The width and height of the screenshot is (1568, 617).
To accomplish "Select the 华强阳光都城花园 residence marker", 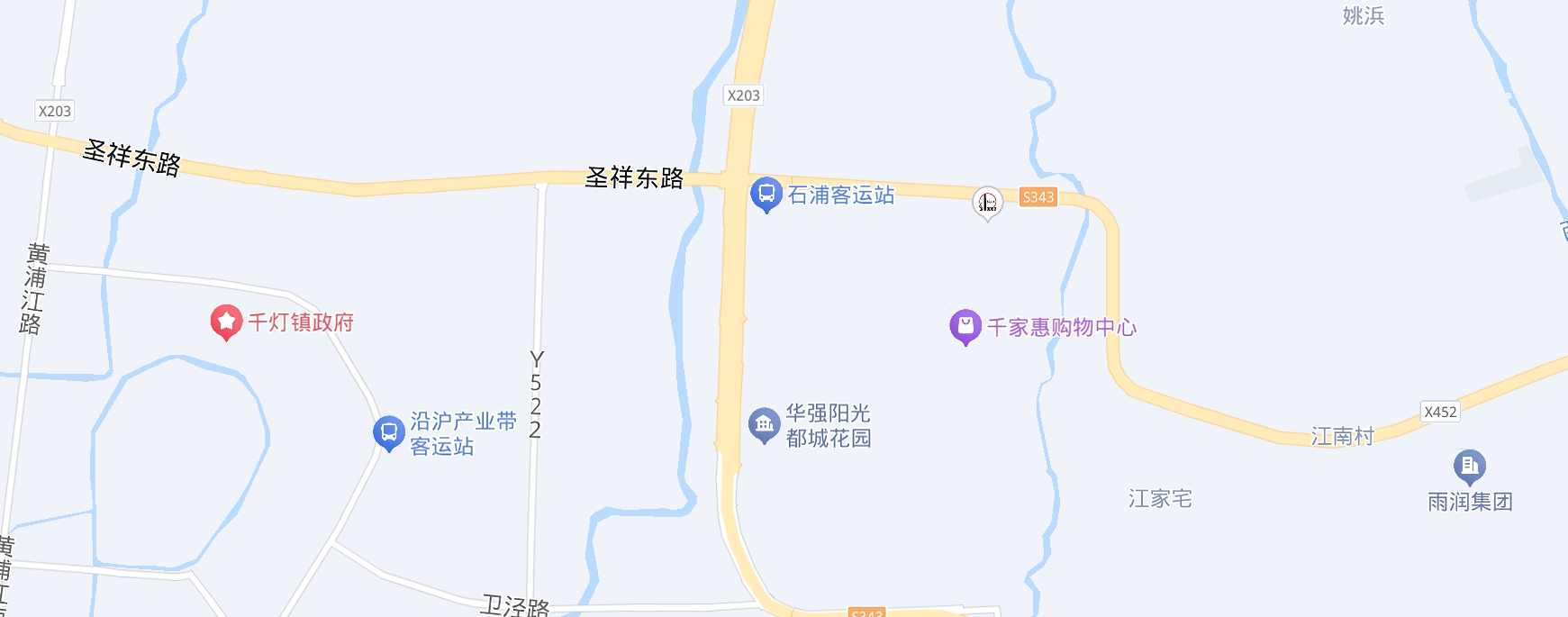I will [764, 424].
